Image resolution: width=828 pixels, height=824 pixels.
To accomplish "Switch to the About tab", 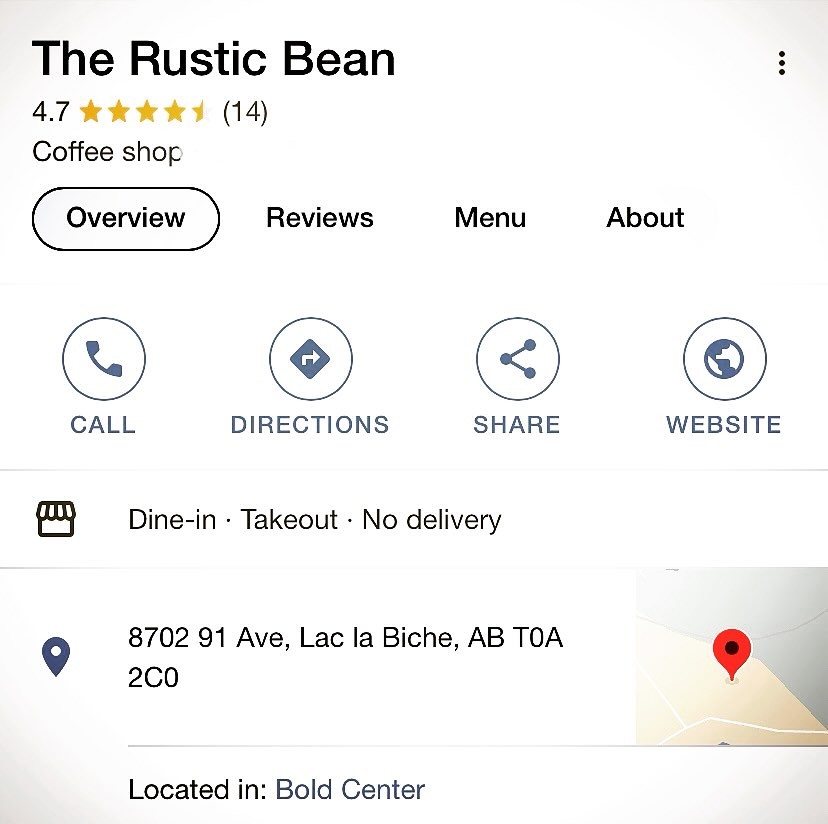I will tap(645, 218).
